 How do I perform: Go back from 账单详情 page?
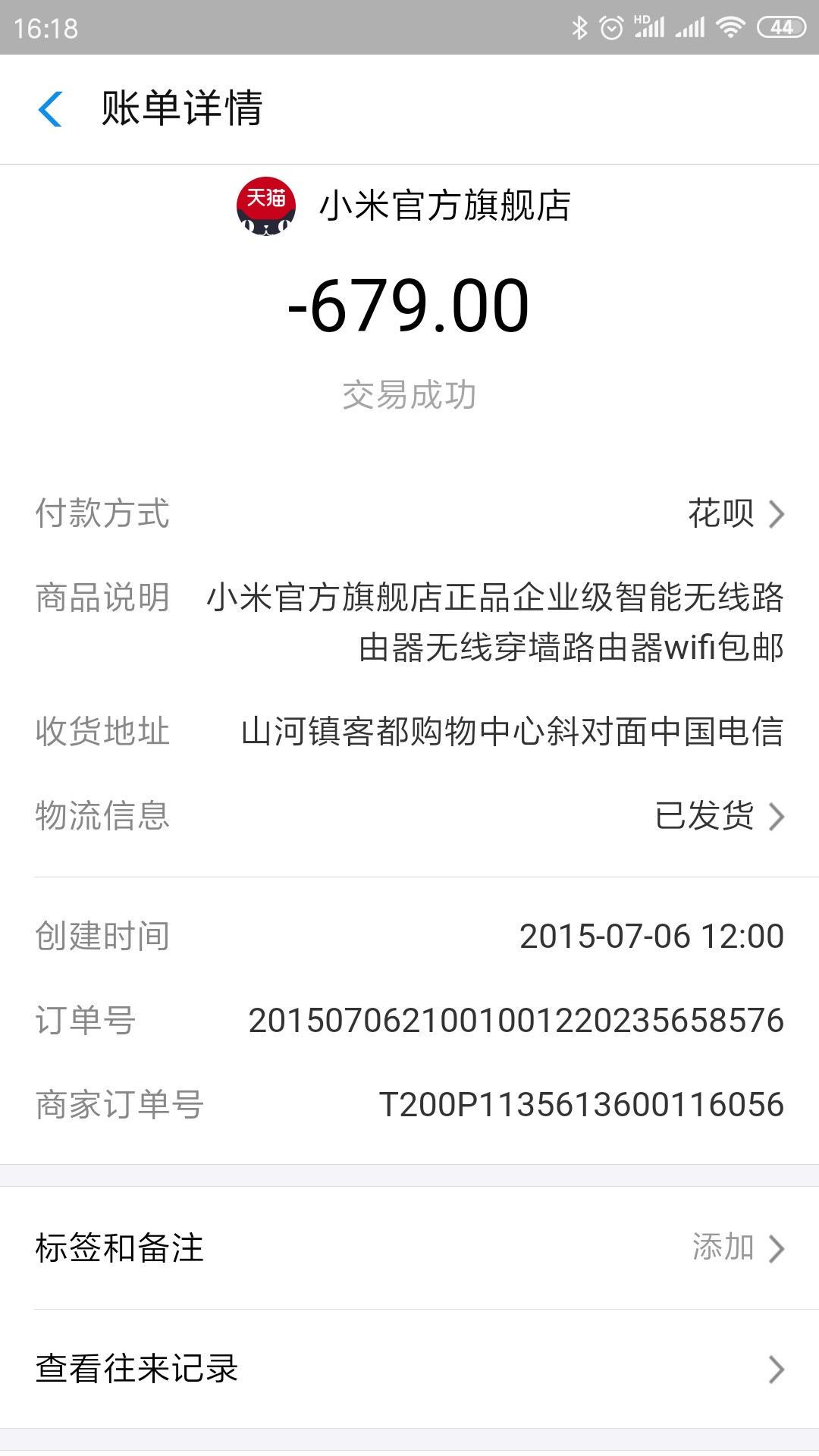click(x=50, y=108)
